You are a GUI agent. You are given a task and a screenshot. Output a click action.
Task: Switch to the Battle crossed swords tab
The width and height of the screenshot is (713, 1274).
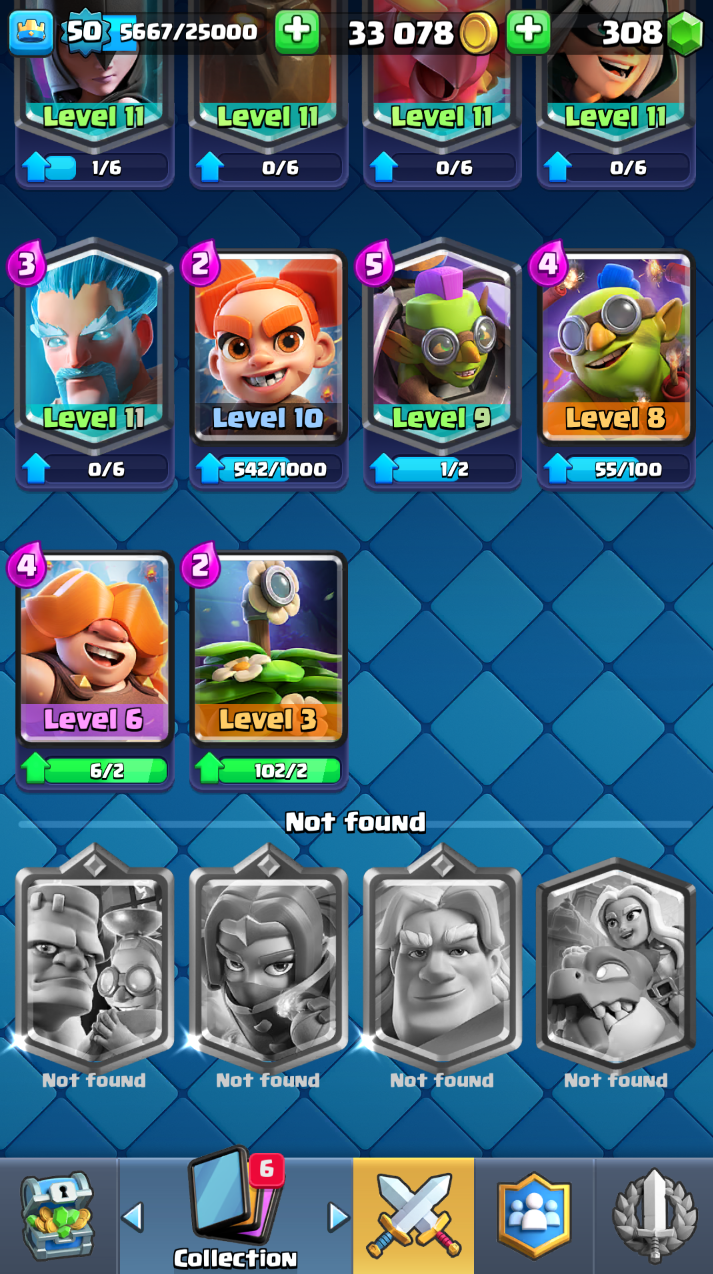tap(414, 1216)
